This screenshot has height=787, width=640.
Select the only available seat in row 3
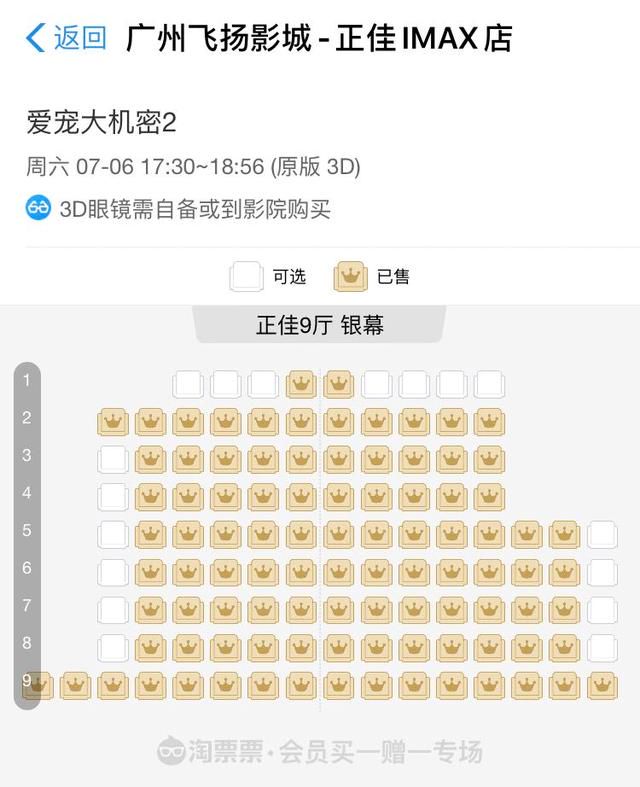(x=112, y=459)
